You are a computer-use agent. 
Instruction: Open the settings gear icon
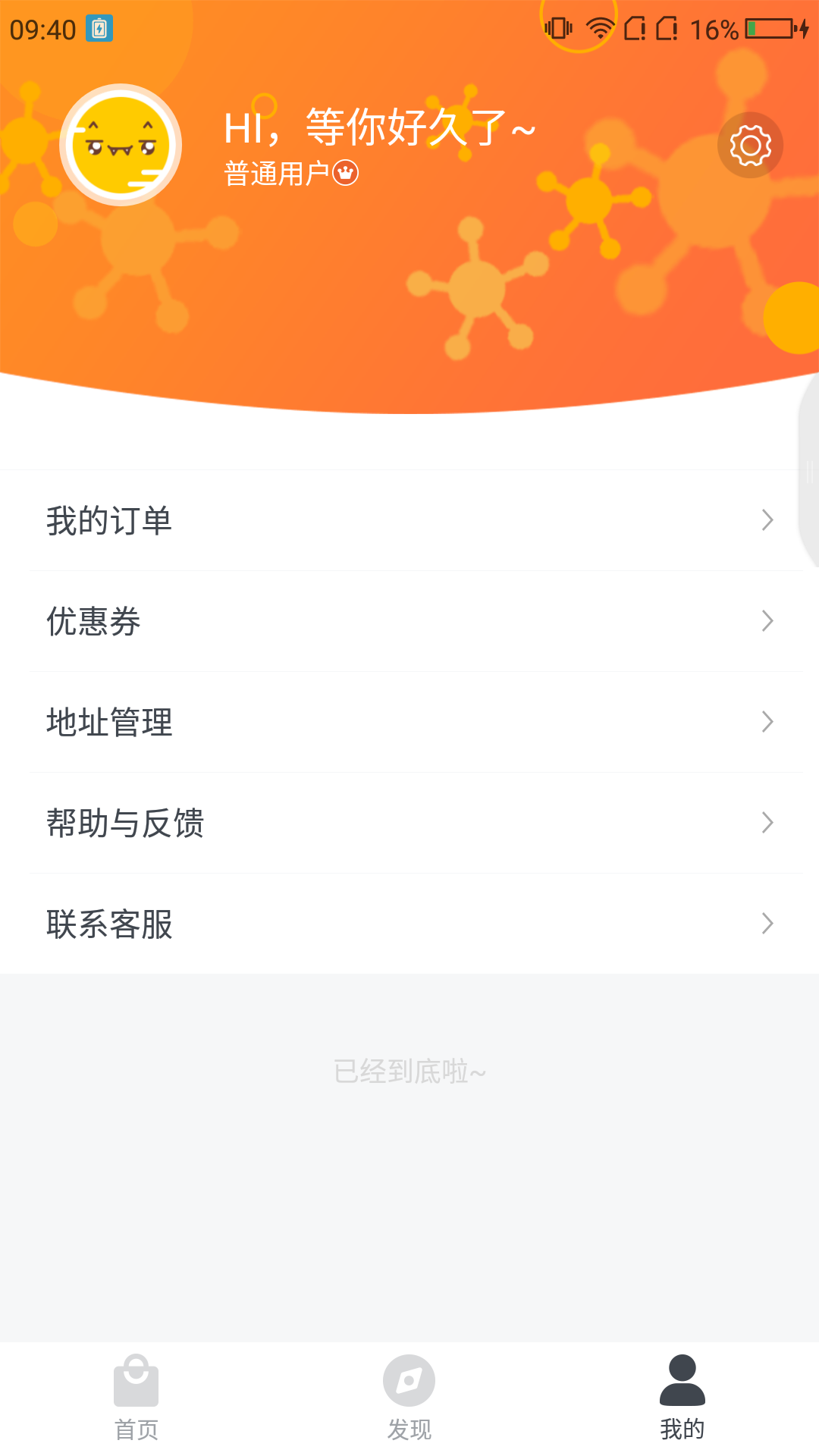(x=749, y=145)
